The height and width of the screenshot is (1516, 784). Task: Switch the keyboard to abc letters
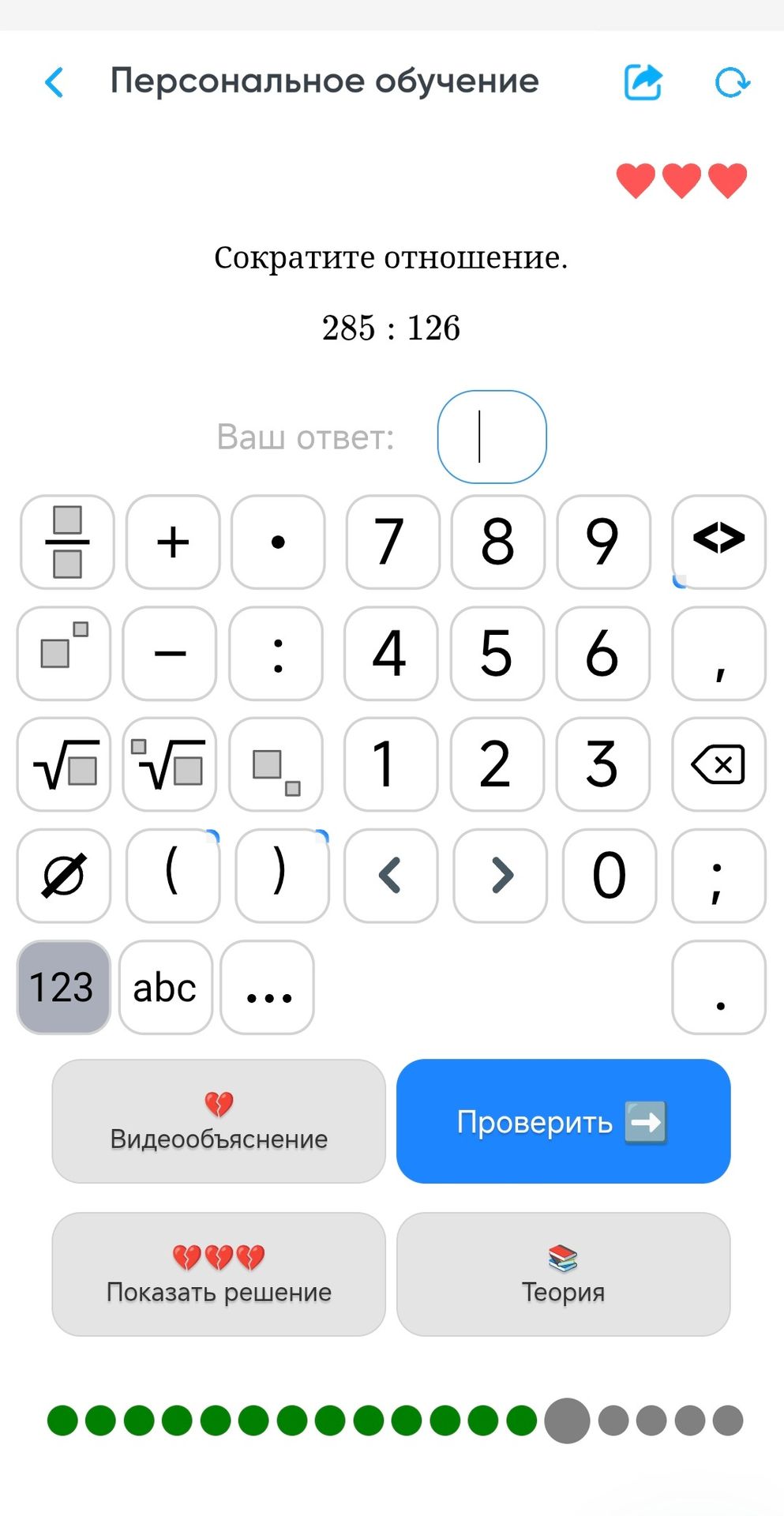coord(165,987)
